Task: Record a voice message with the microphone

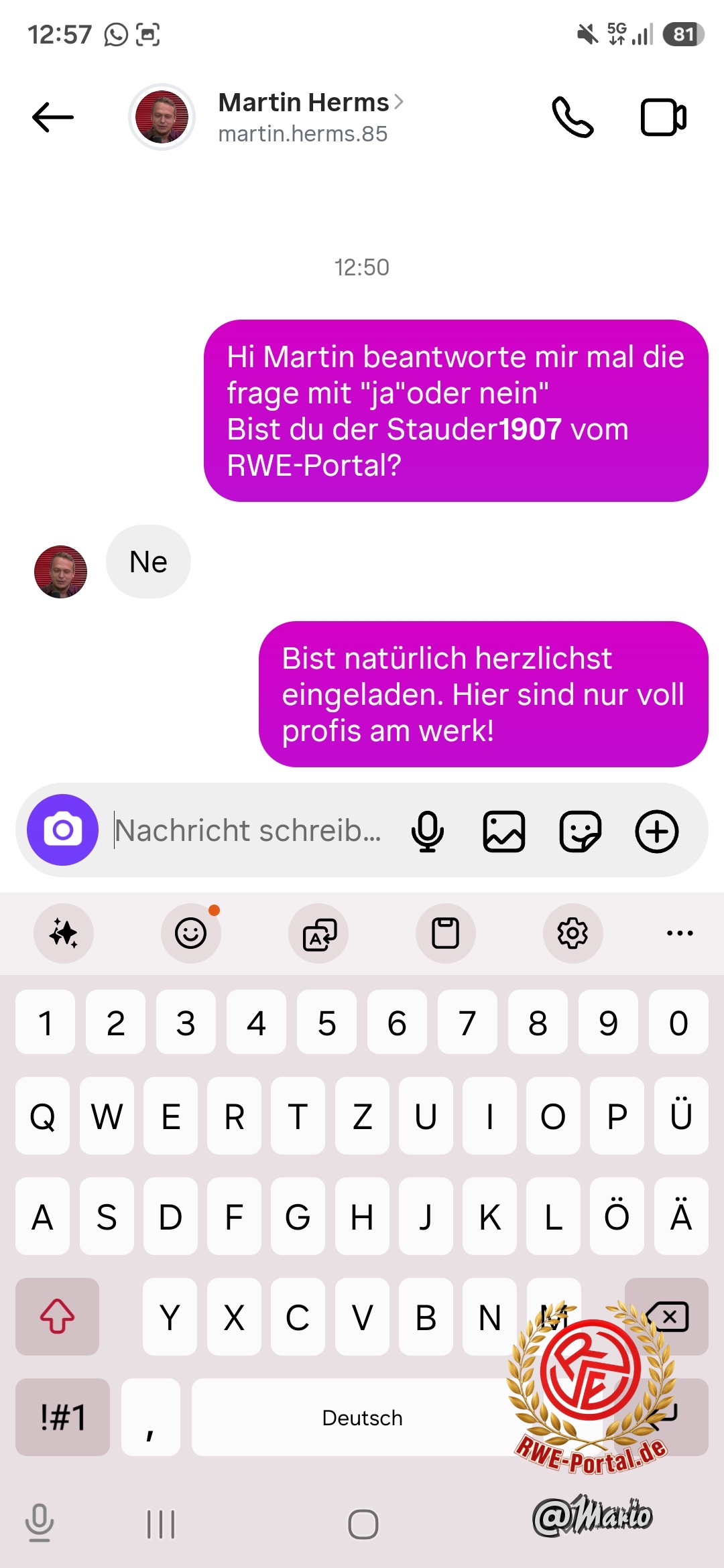Action: tap(427, 831)
